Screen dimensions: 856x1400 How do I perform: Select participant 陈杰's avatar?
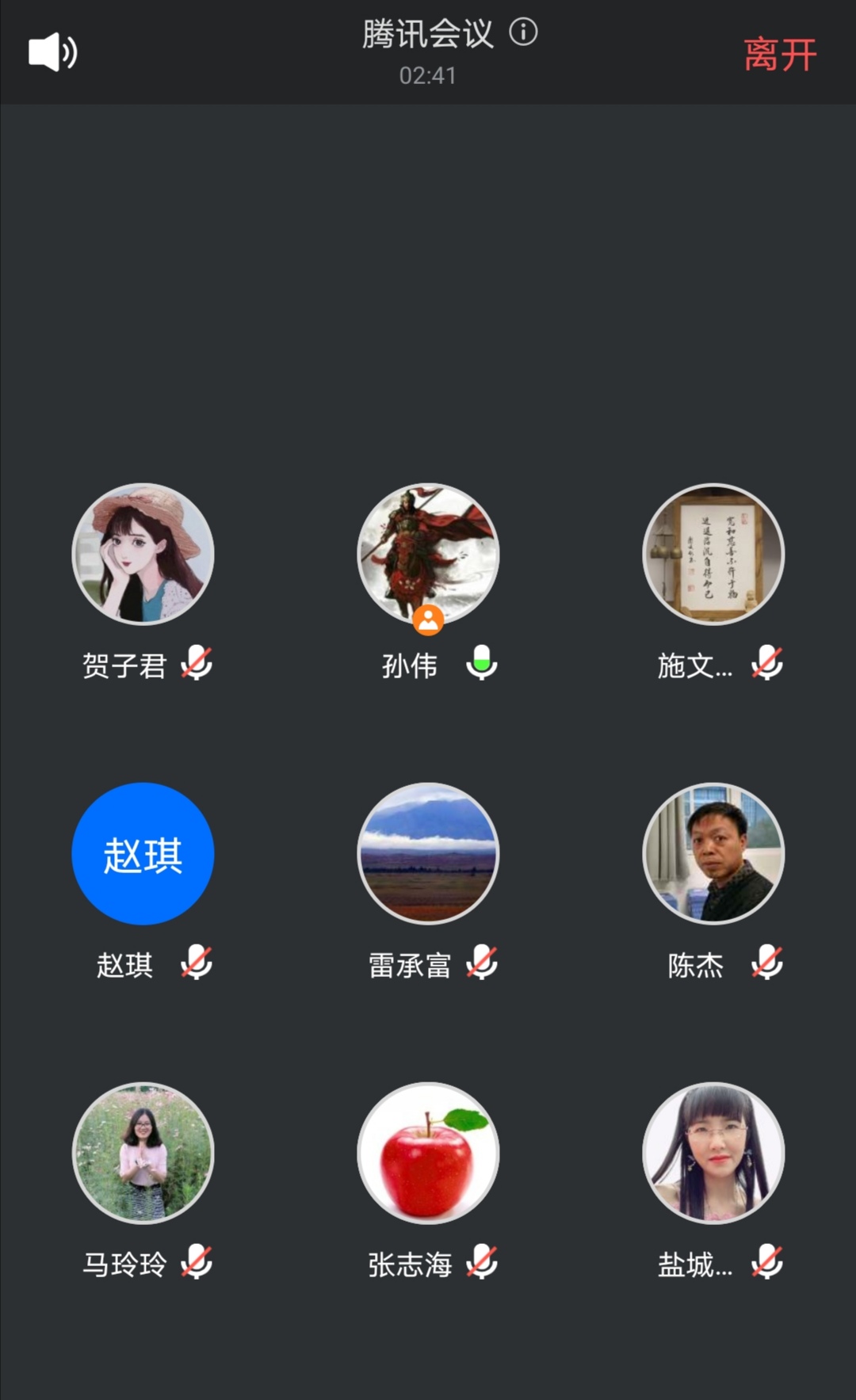point(713,853)
